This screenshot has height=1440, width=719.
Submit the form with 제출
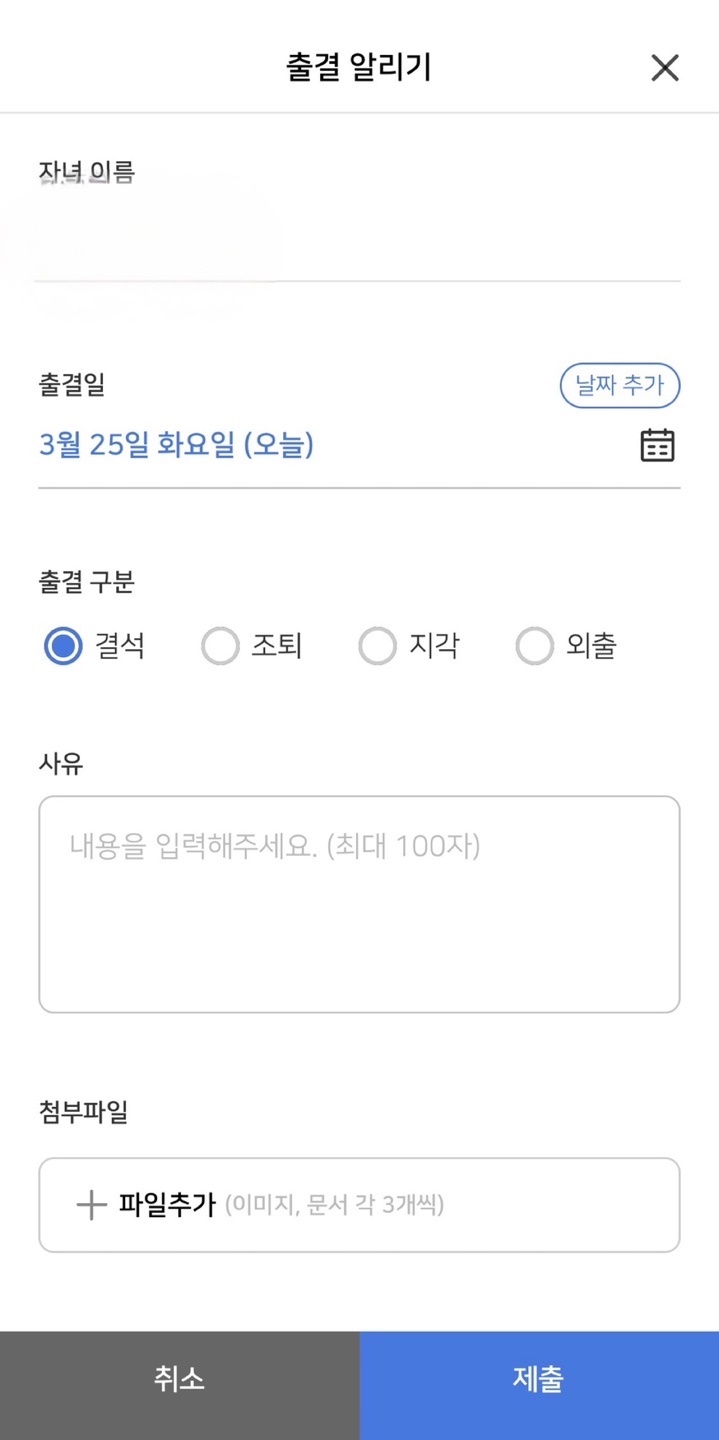pyautogui.click(x=539, y=1385)
